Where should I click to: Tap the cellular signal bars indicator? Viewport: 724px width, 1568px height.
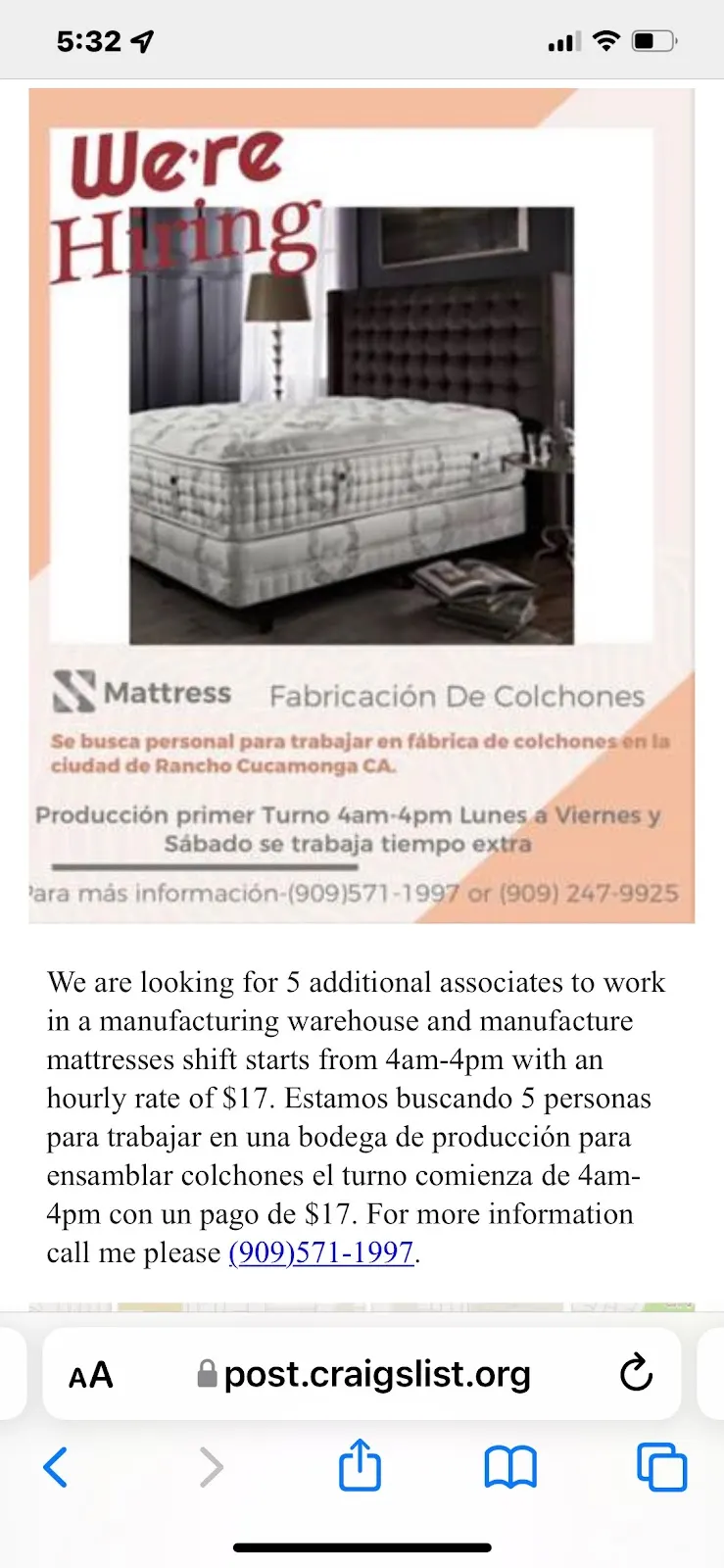click(x=561, y=41)
